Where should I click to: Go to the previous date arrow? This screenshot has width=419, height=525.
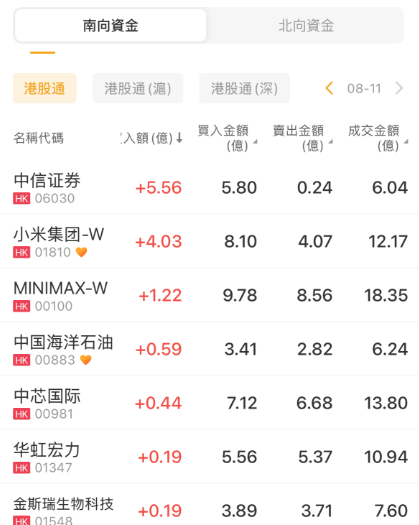click(x=329, y=88)
